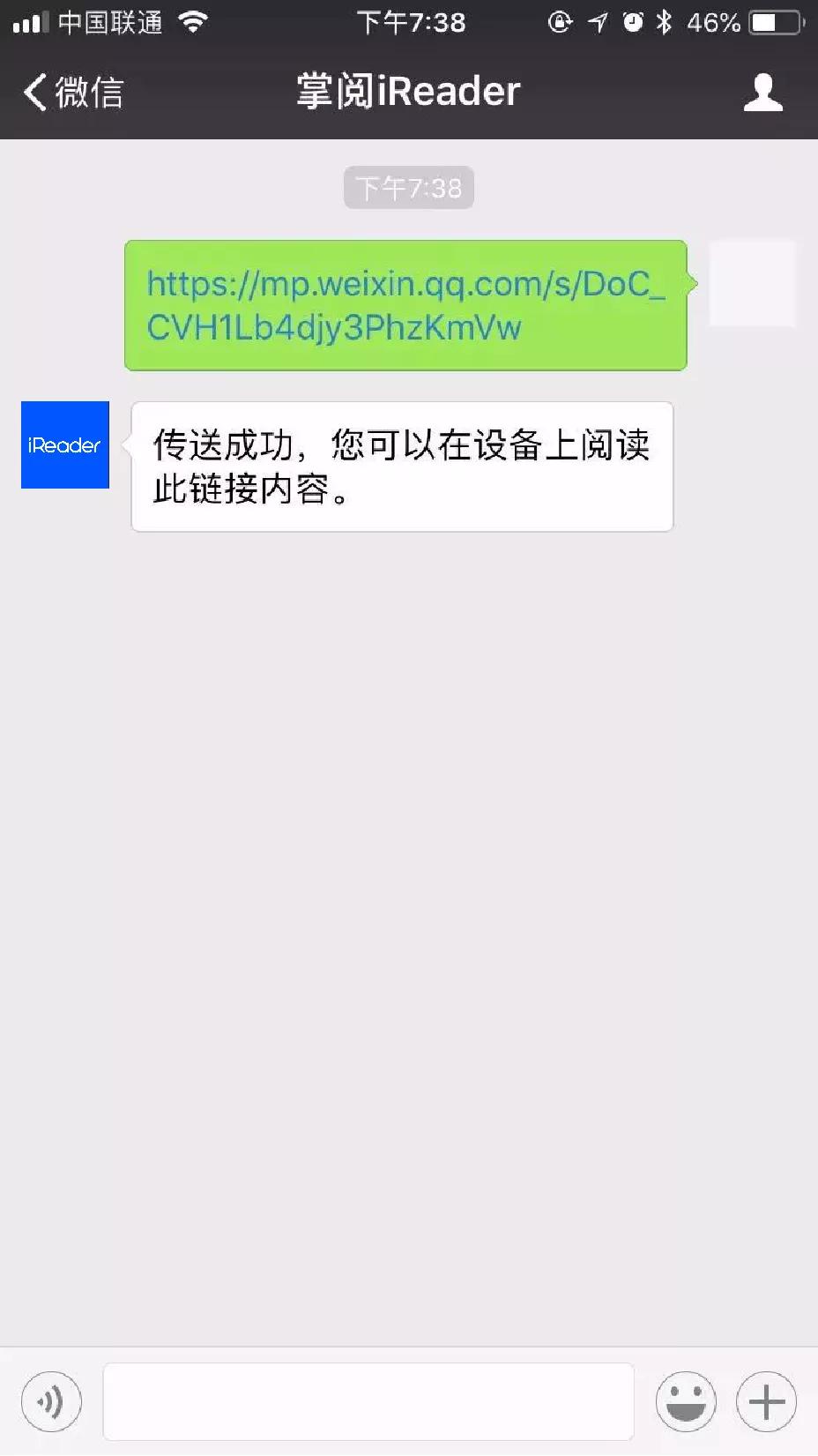Tap the alarm clock status icon
The width and height of the screenshot is (818, 1456).
point(634,22)
